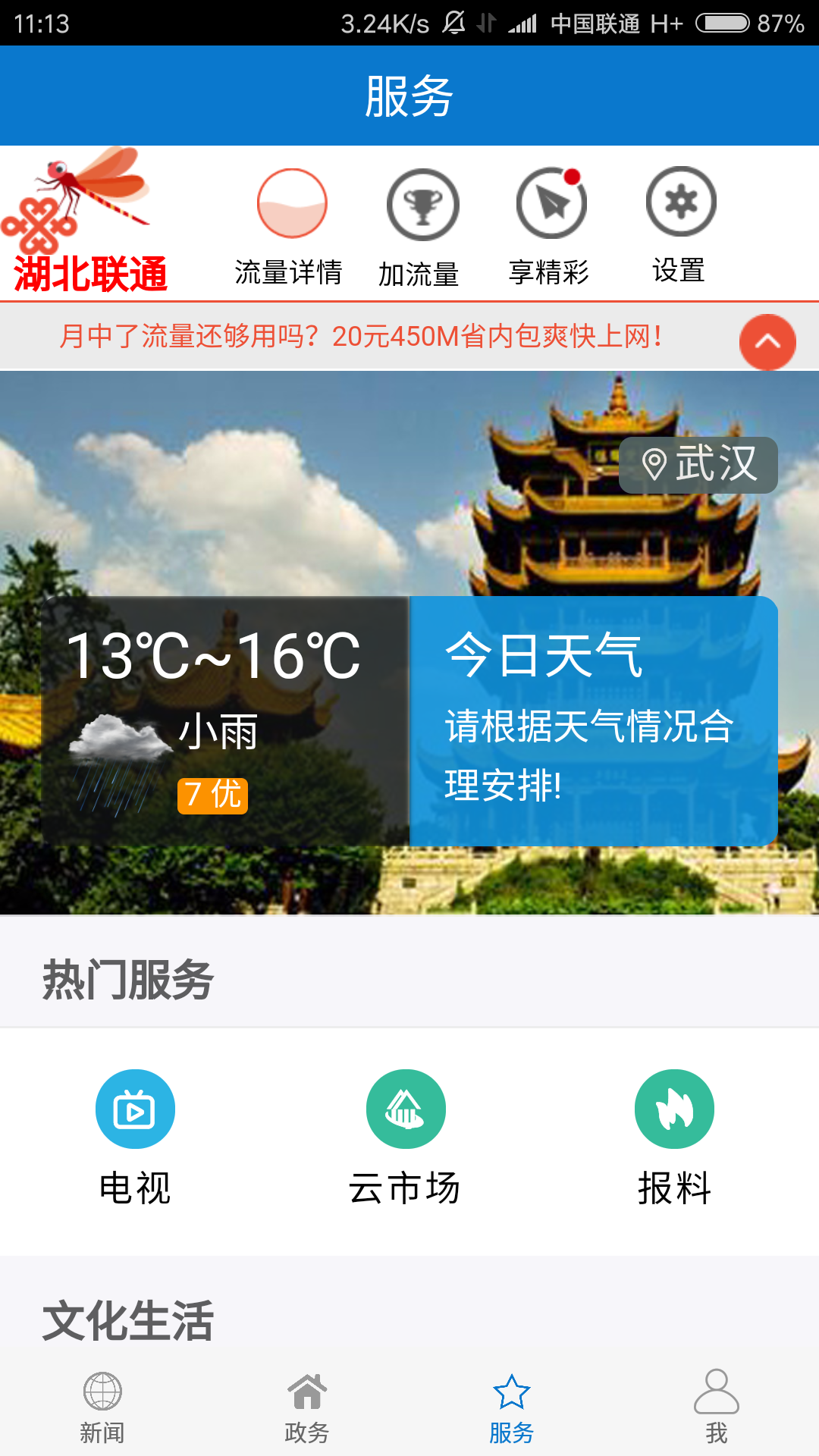Image resolution: width=819 pixels, height=1456 pixels.
Task: Tap the 今日天气 weather advice card
Action: tap(593, 720)
